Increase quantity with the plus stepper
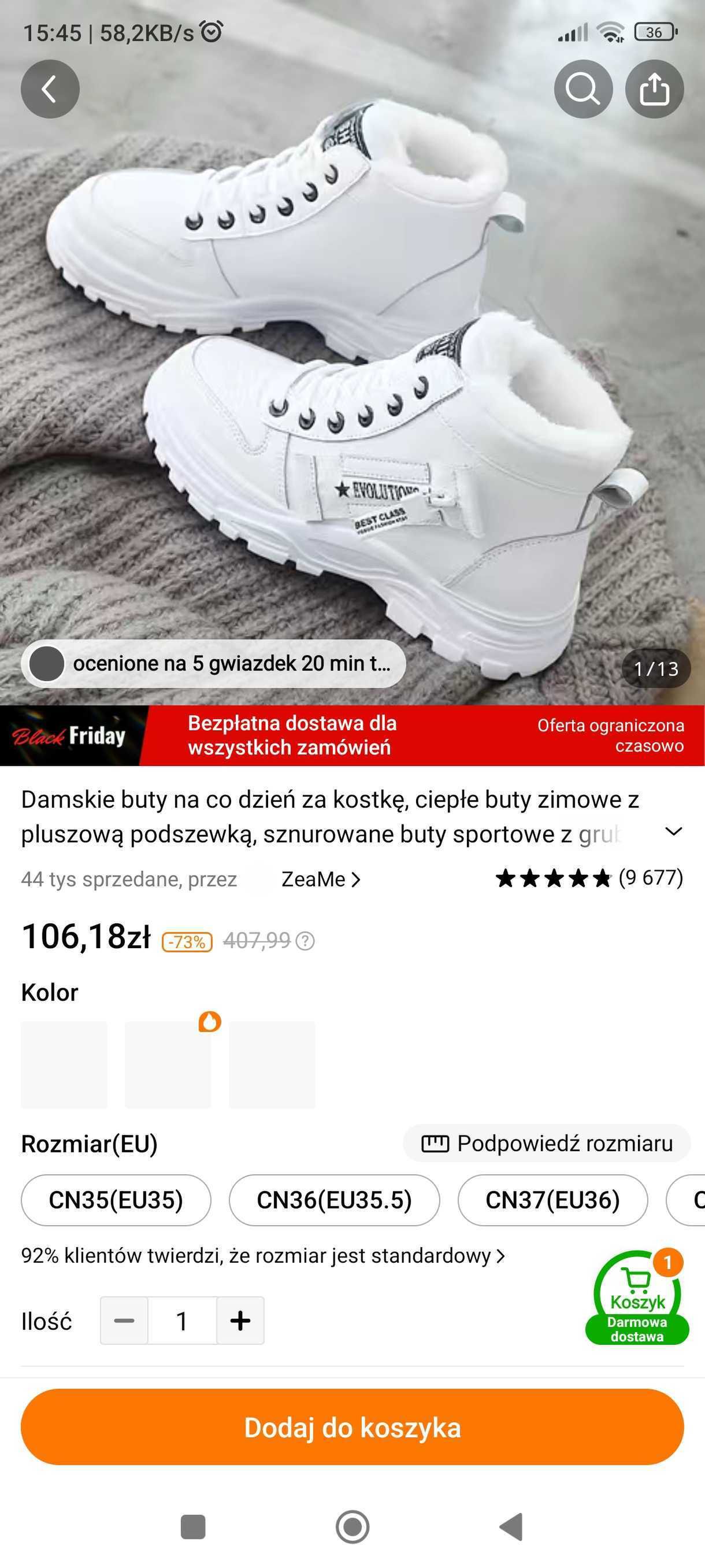 240,1321
